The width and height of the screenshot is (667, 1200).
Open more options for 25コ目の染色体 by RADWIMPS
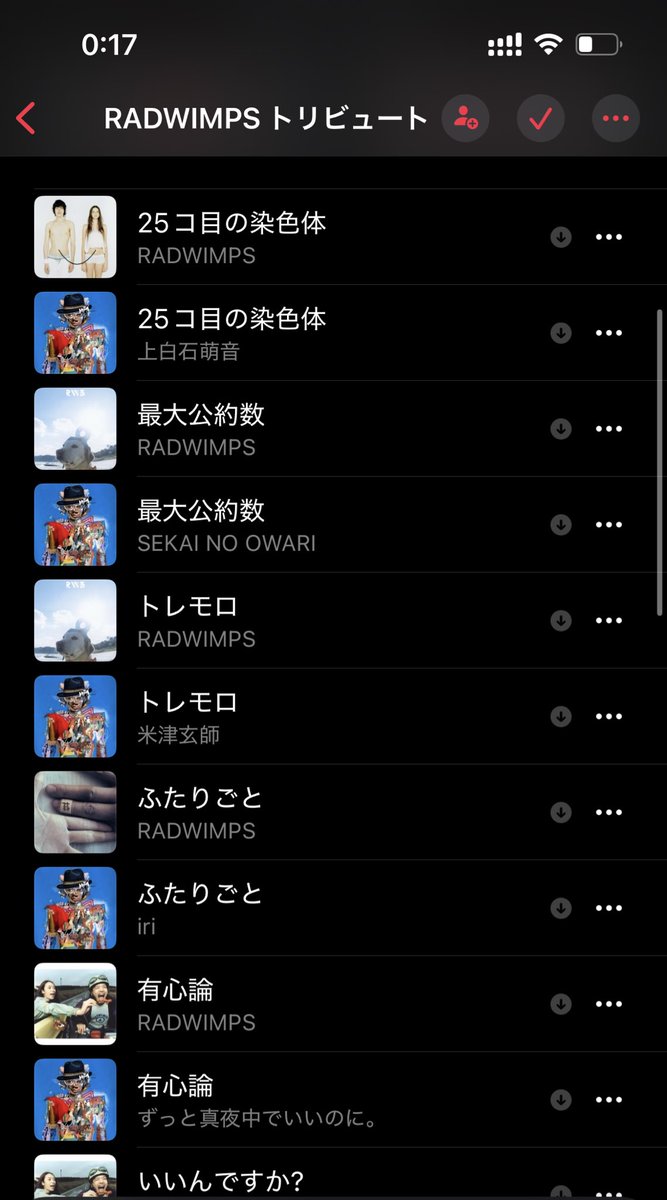[x=609, y=237]
